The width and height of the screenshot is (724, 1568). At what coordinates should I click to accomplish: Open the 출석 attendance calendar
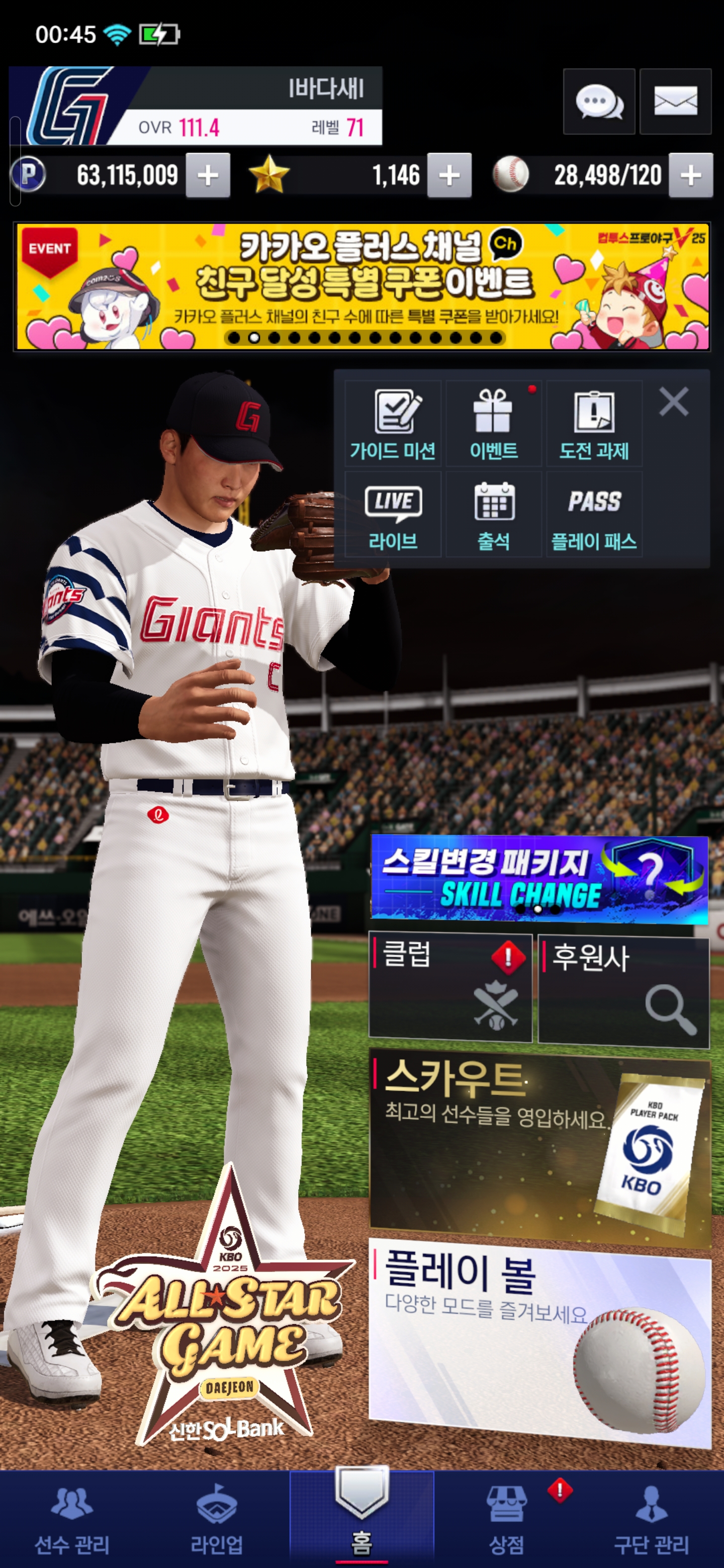[x=493, y=514]
